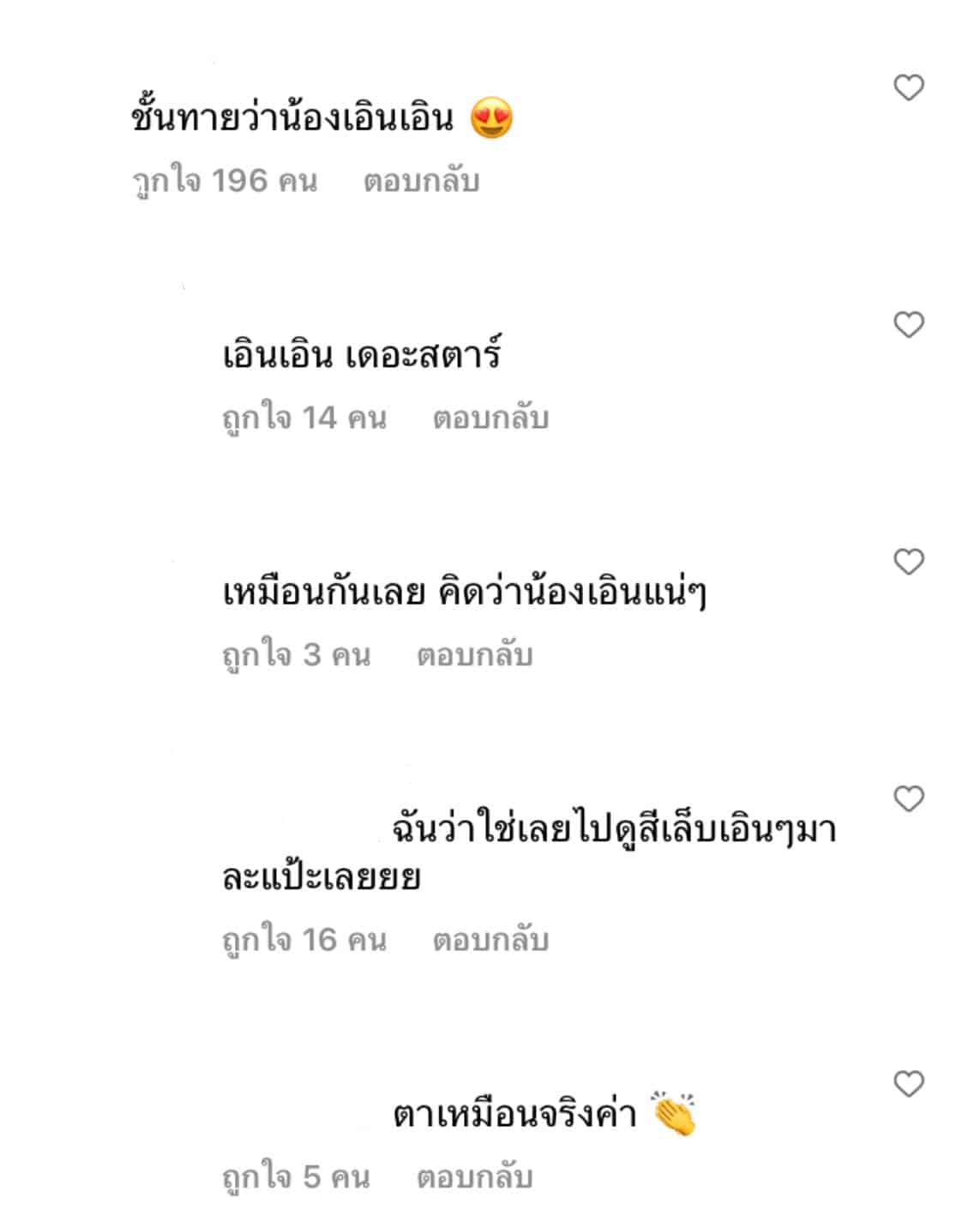Reply to the comment with 3 likes
The image size is (980, 1210).
click(474, 655)
